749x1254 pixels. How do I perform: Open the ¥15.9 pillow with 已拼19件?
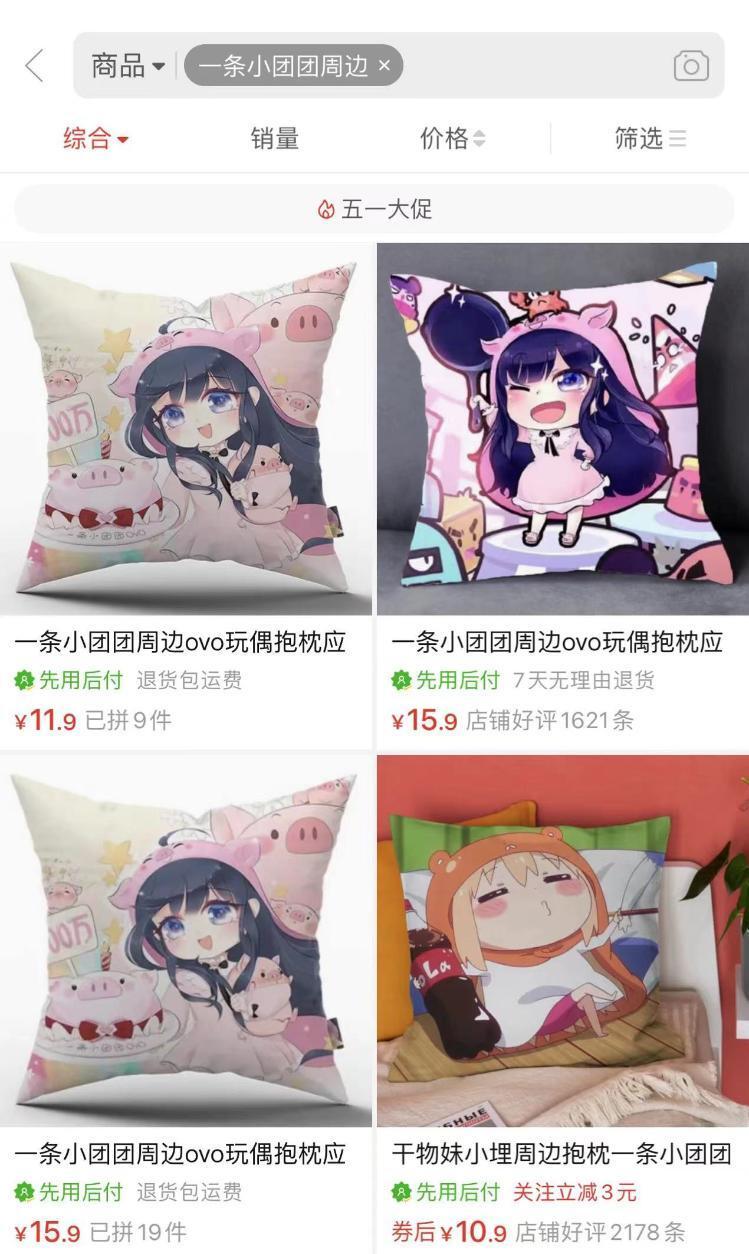[x=186, y=940]
